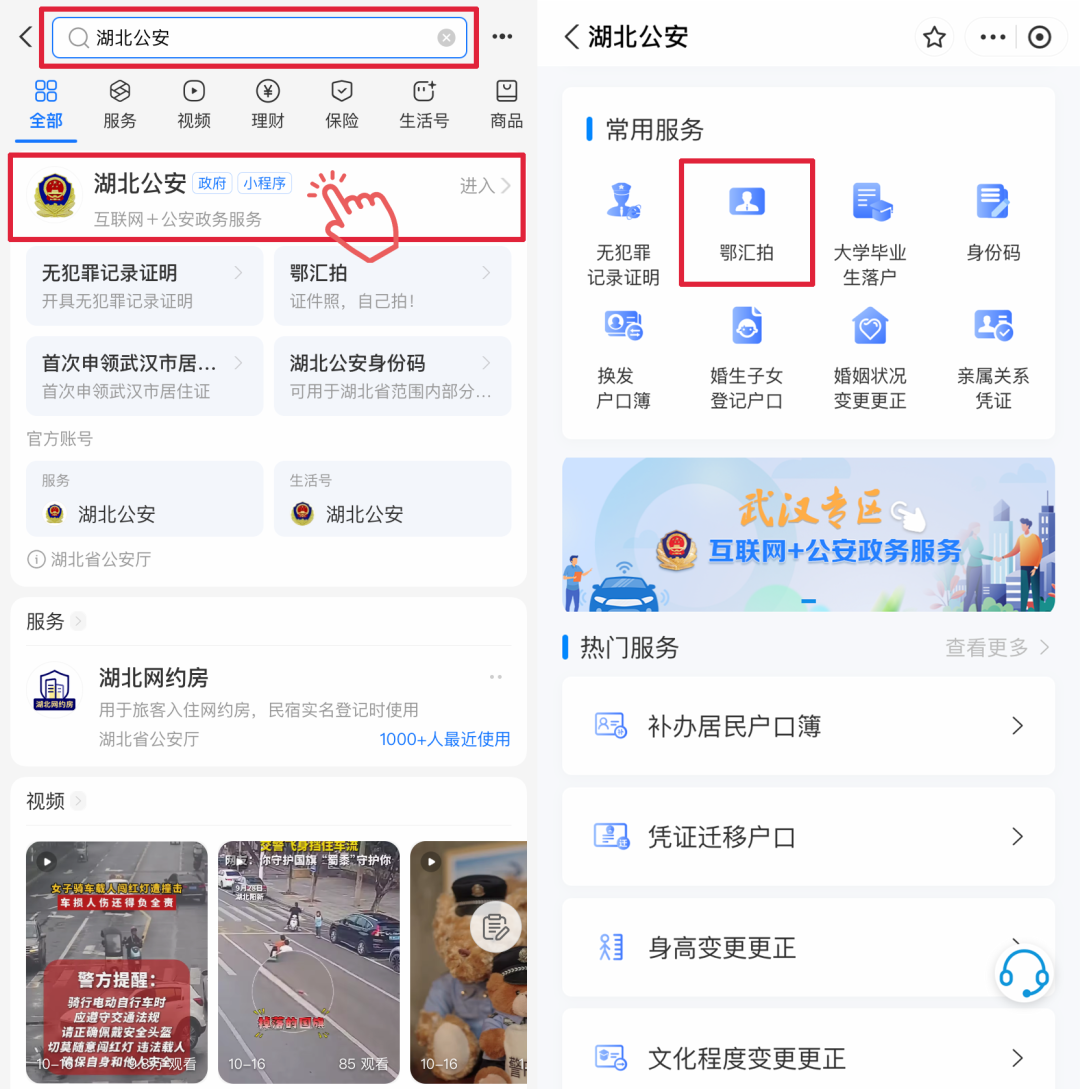Open 亲属关系凭证 service
Screen dimensions: 1080x1089
pyautogui.click(x=993, y=357)
